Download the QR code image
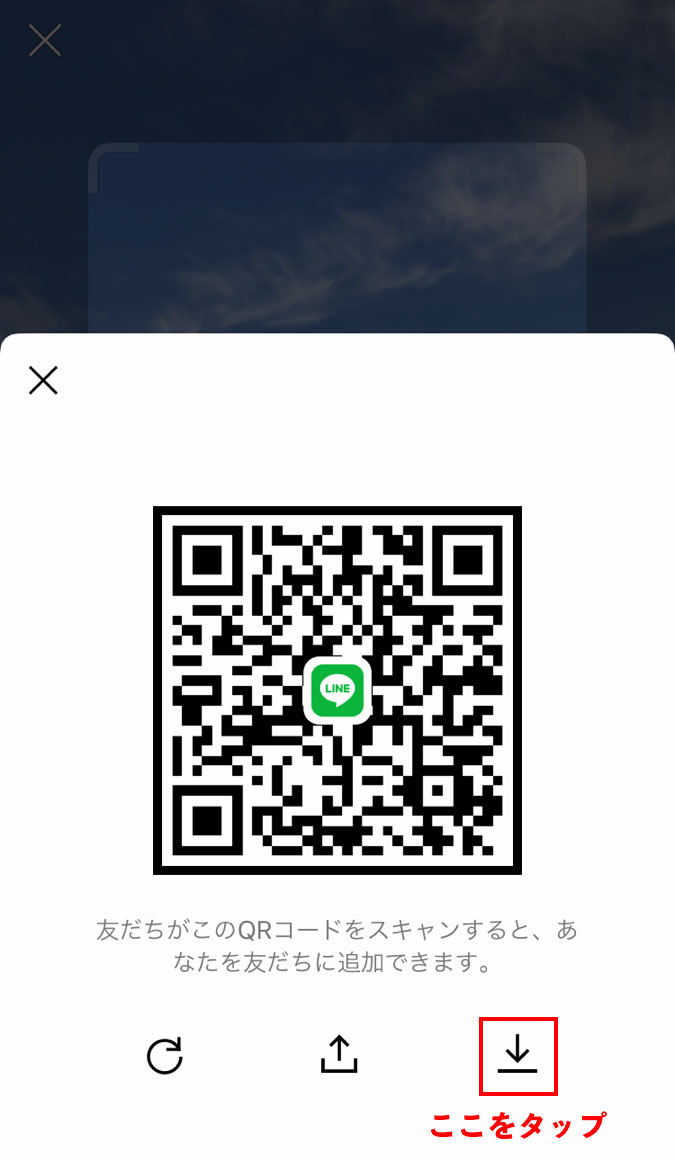This screenshot has width=675, height=1161. pos(517,1054)
